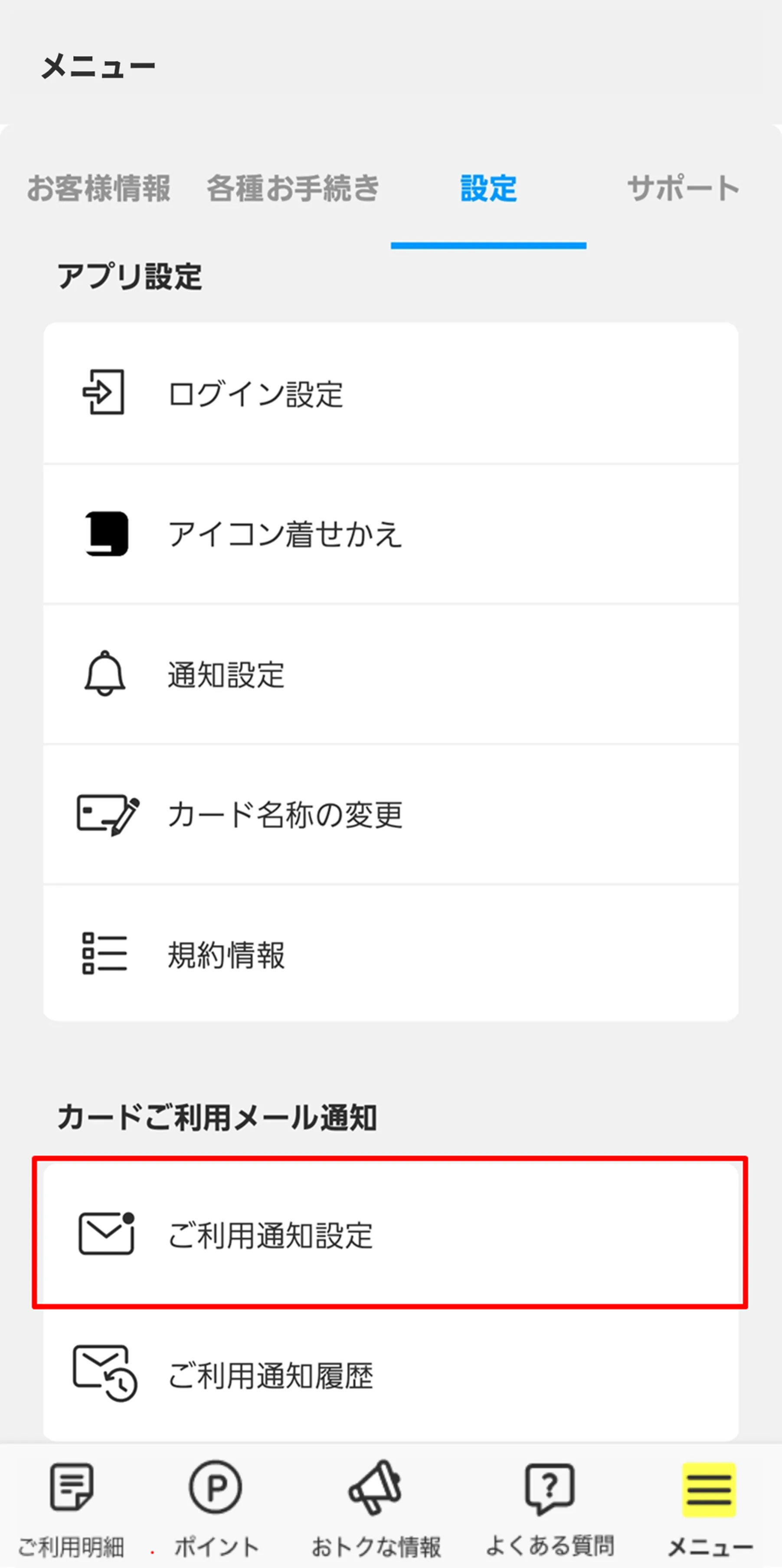Open アイコン着せかえ

coord(391,534)
